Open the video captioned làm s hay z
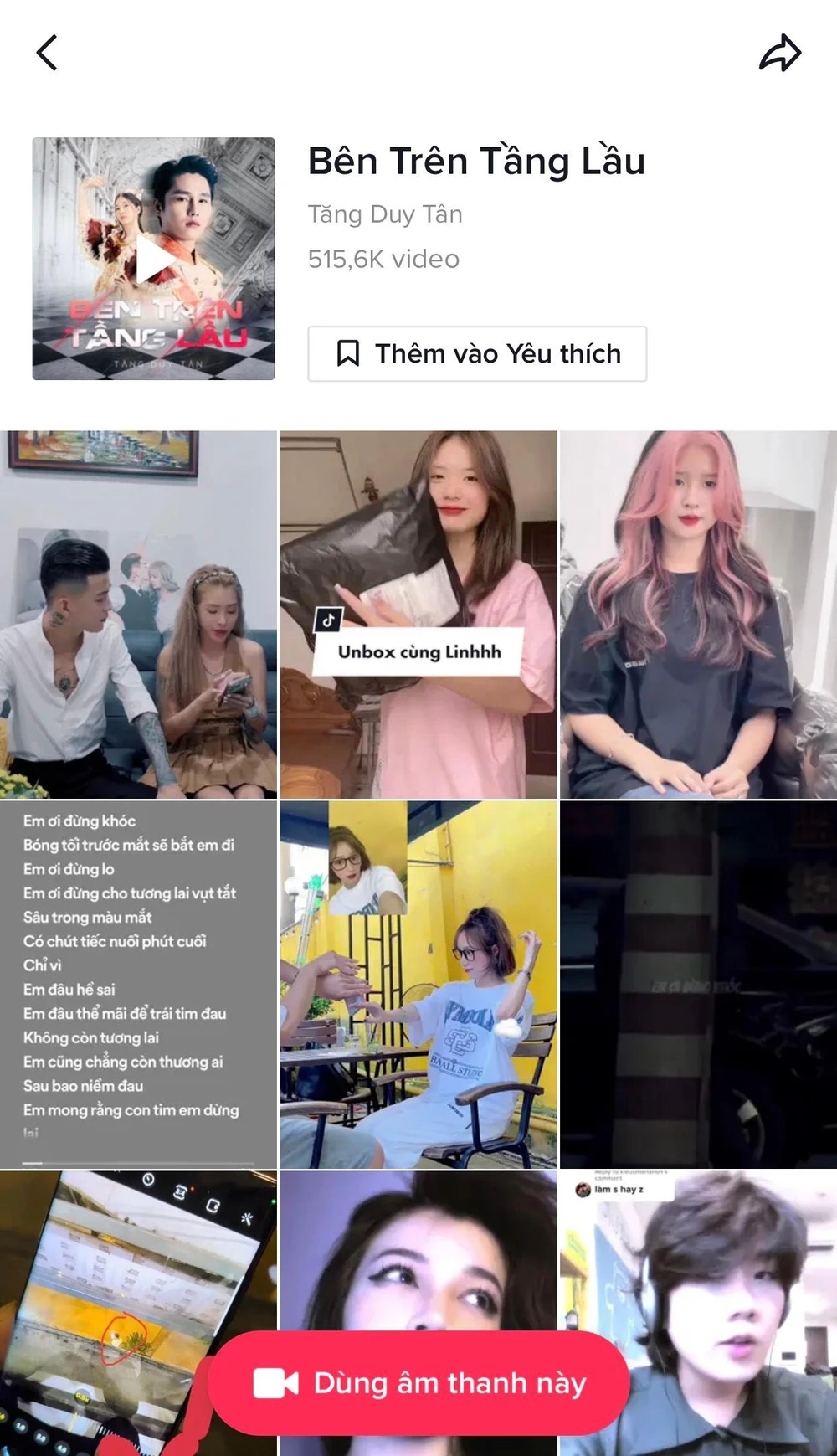The width and height of the screenshot is (837, 1456). point(698,1306)
